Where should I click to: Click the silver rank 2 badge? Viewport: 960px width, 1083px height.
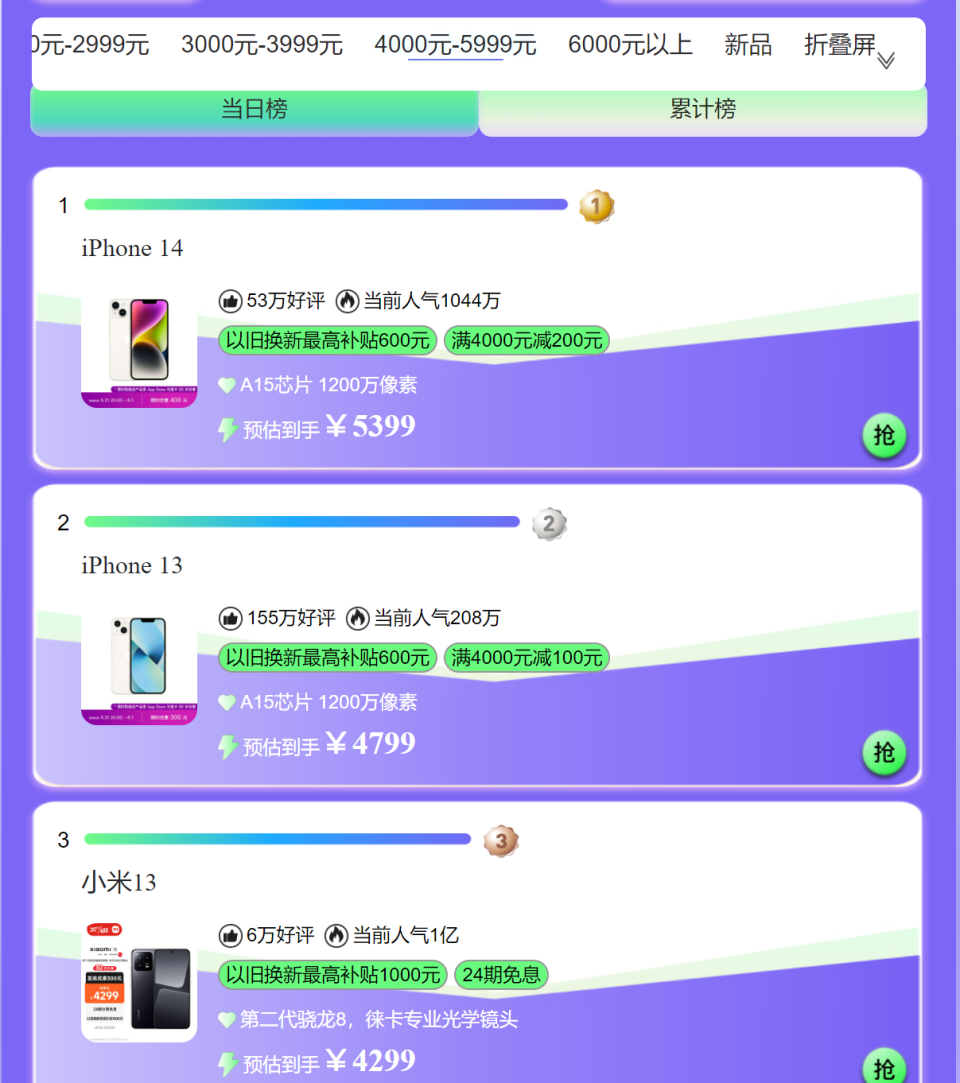pyautogui.click(x=549, y=523)
